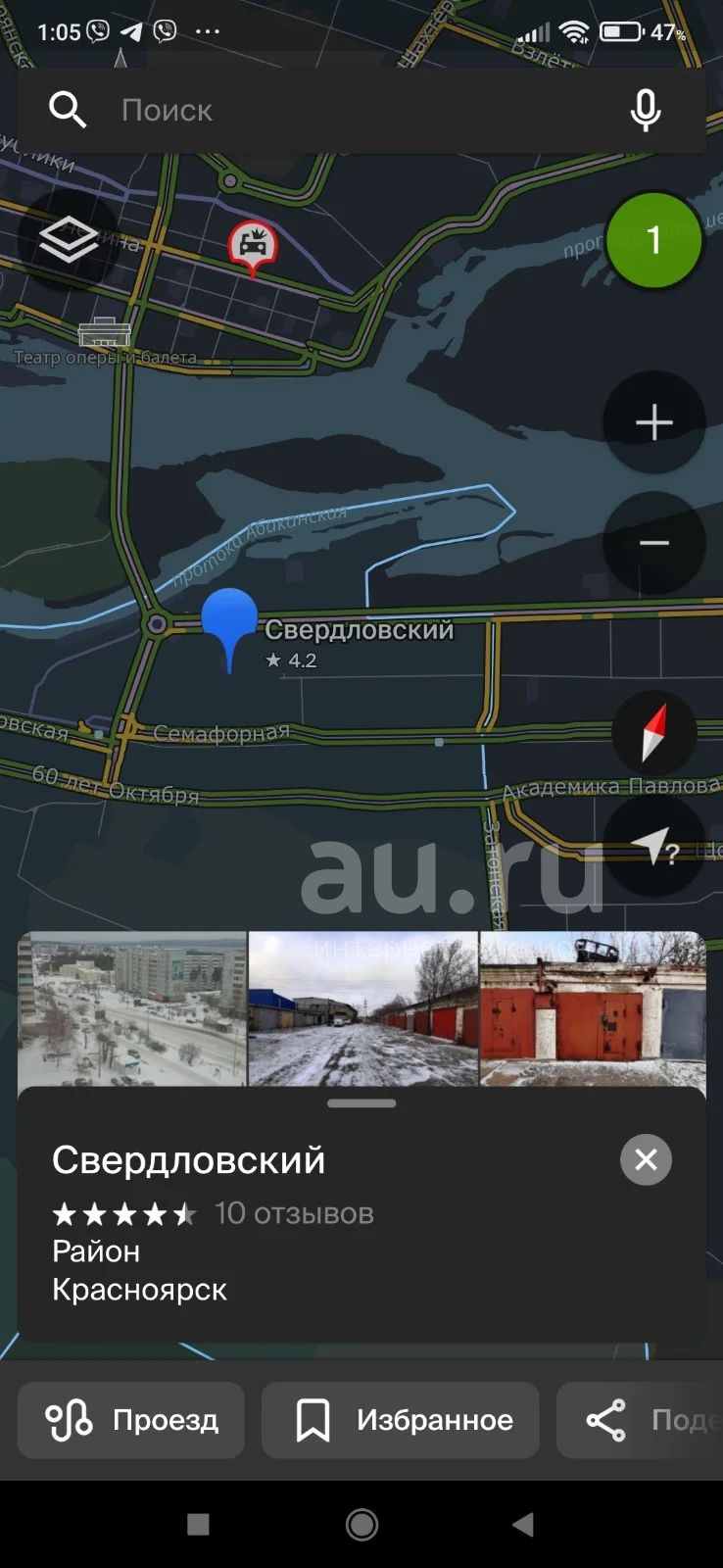The width and height of the screenshot is (723, 1568).
Task: Open the garage road photo
Action: (363, 1008)
